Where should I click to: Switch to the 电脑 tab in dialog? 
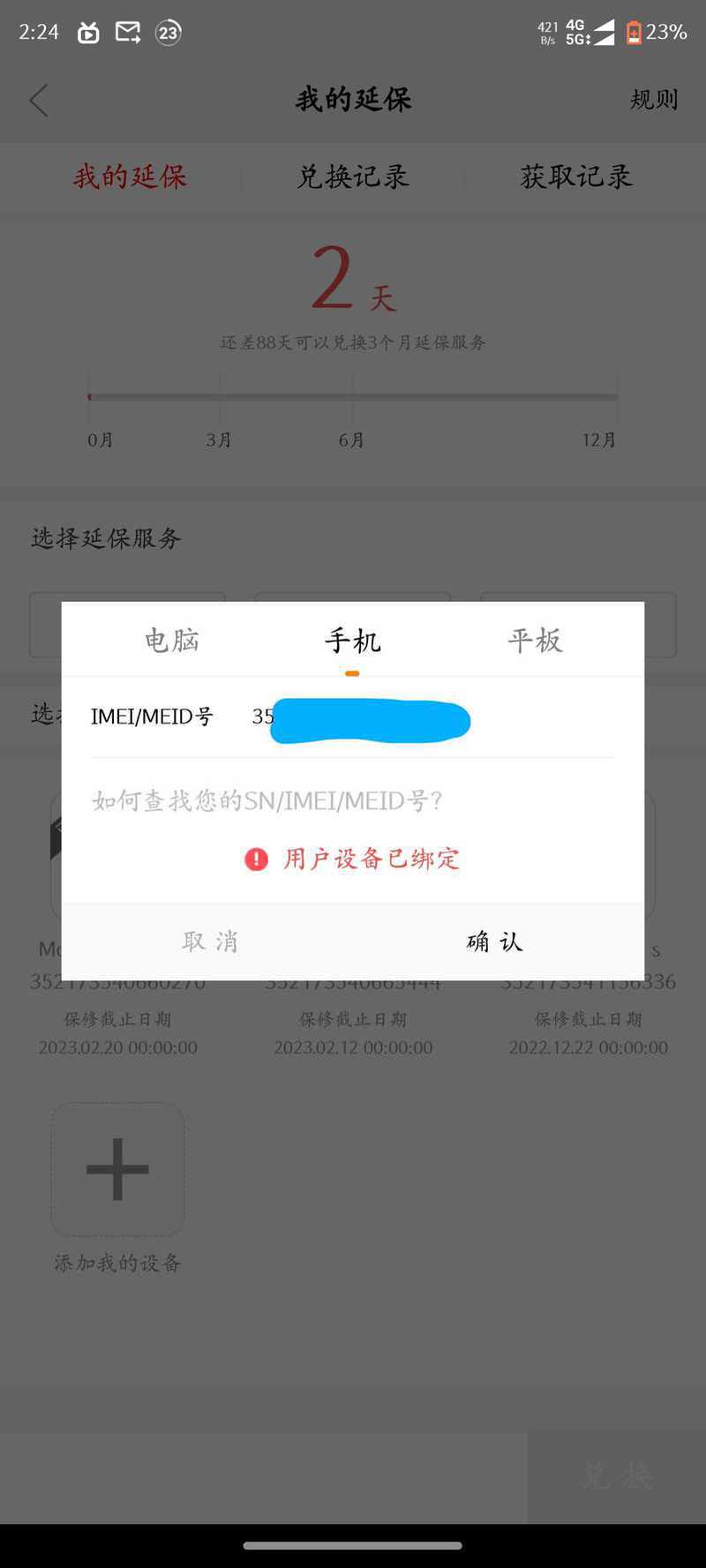point(172,640)
